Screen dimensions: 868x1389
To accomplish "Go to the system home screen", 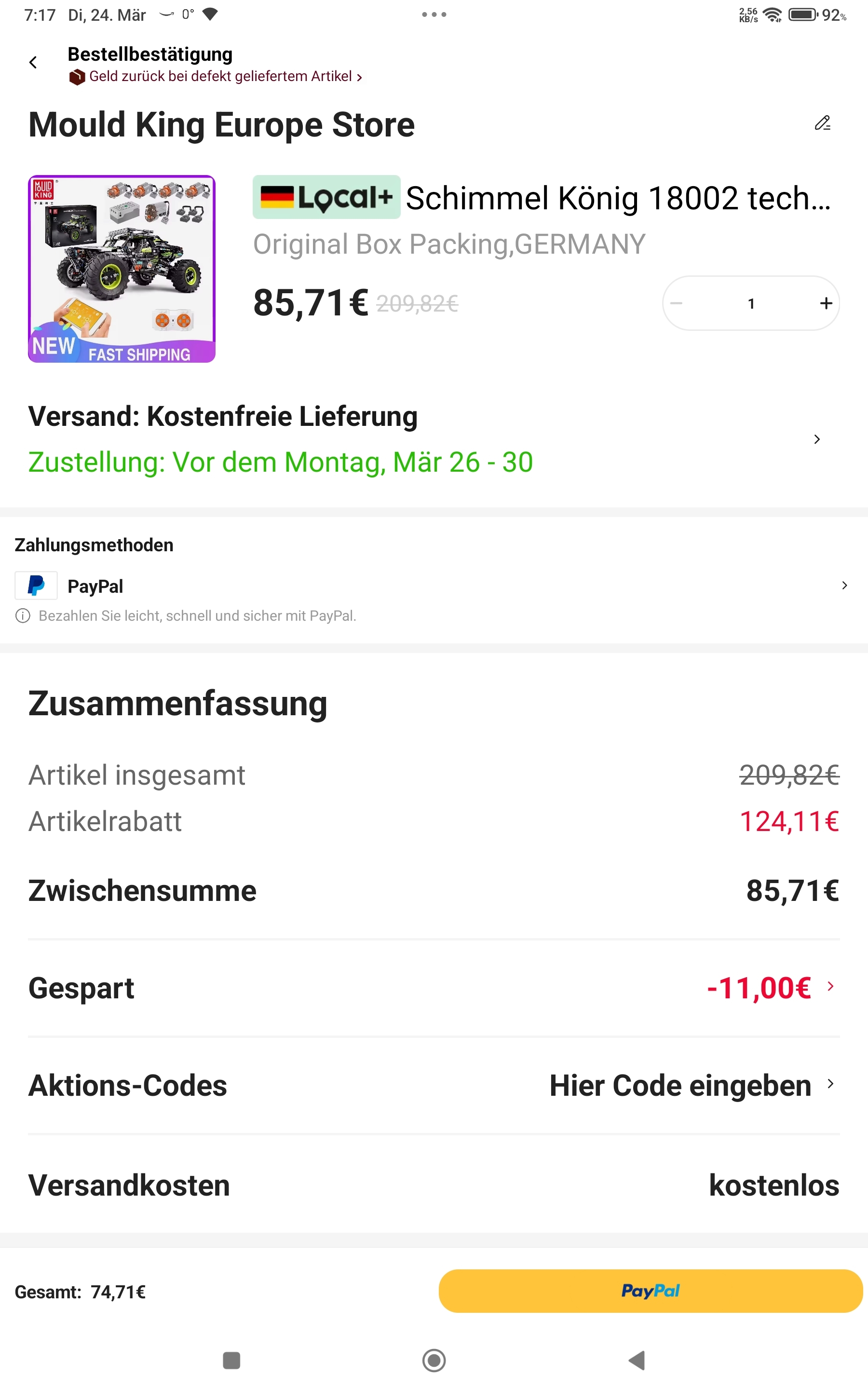I will coord(434,1360).
